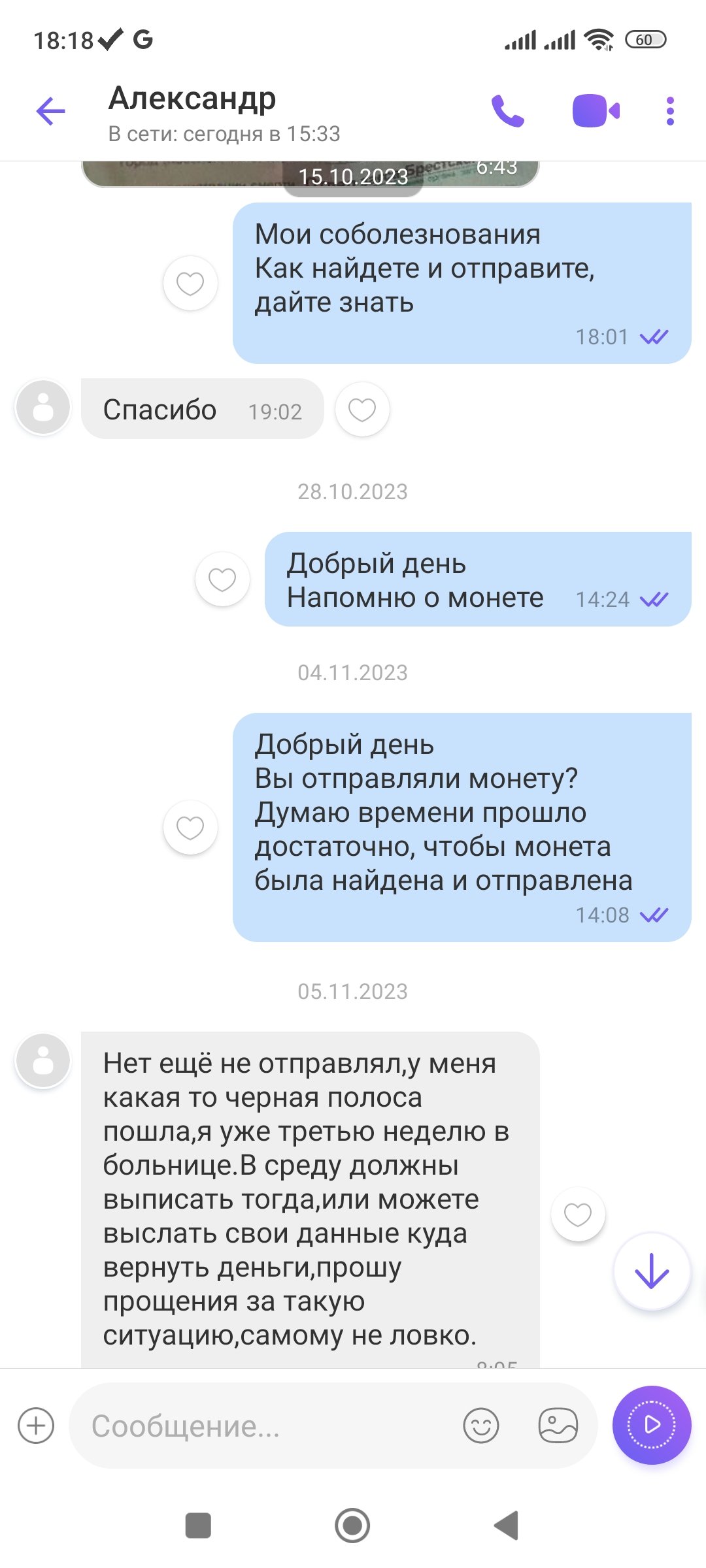The height and width of the screenshot is (1568, 706).
Task: Like the "Напомню о монете" message
Action: click(x=222, y=580)
